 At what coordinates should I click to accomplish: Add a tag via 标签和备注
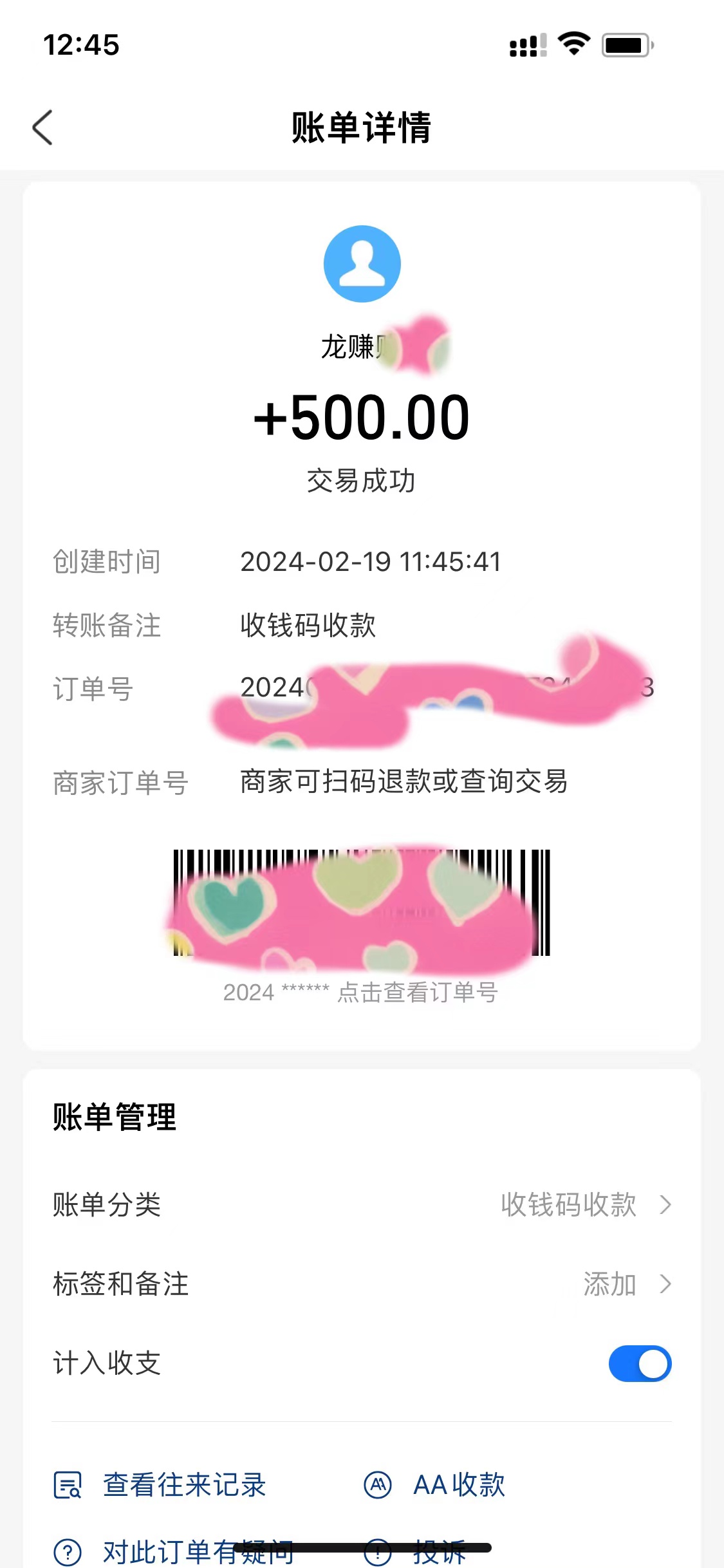tap(362, 1283)
